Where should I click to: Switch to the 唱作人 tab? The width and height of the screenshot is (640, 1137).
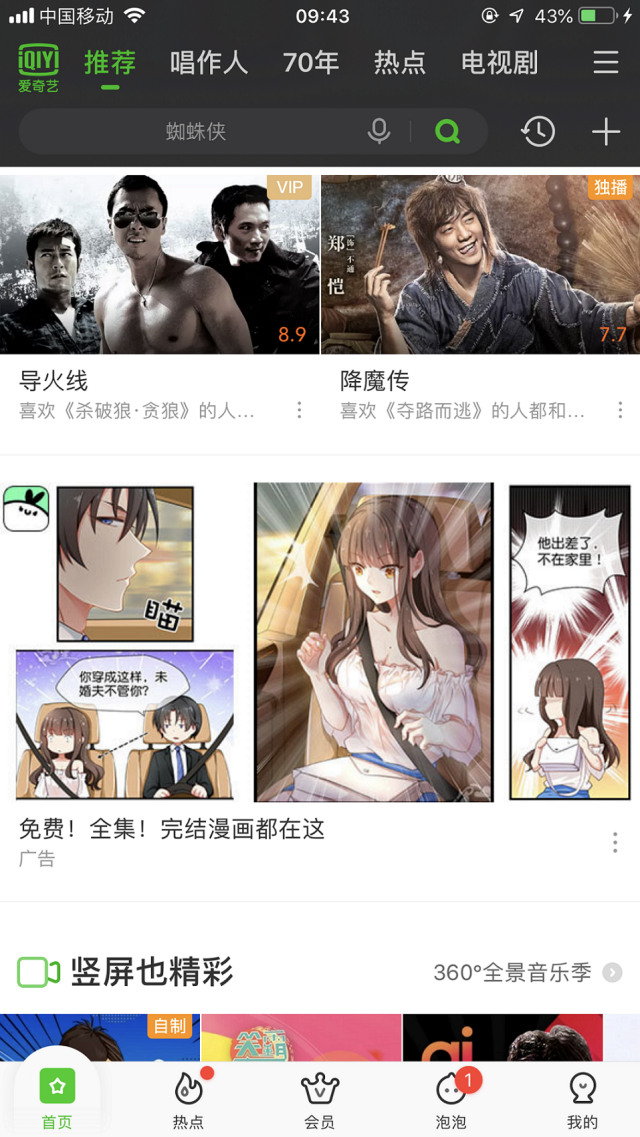[x=208, y=63]
